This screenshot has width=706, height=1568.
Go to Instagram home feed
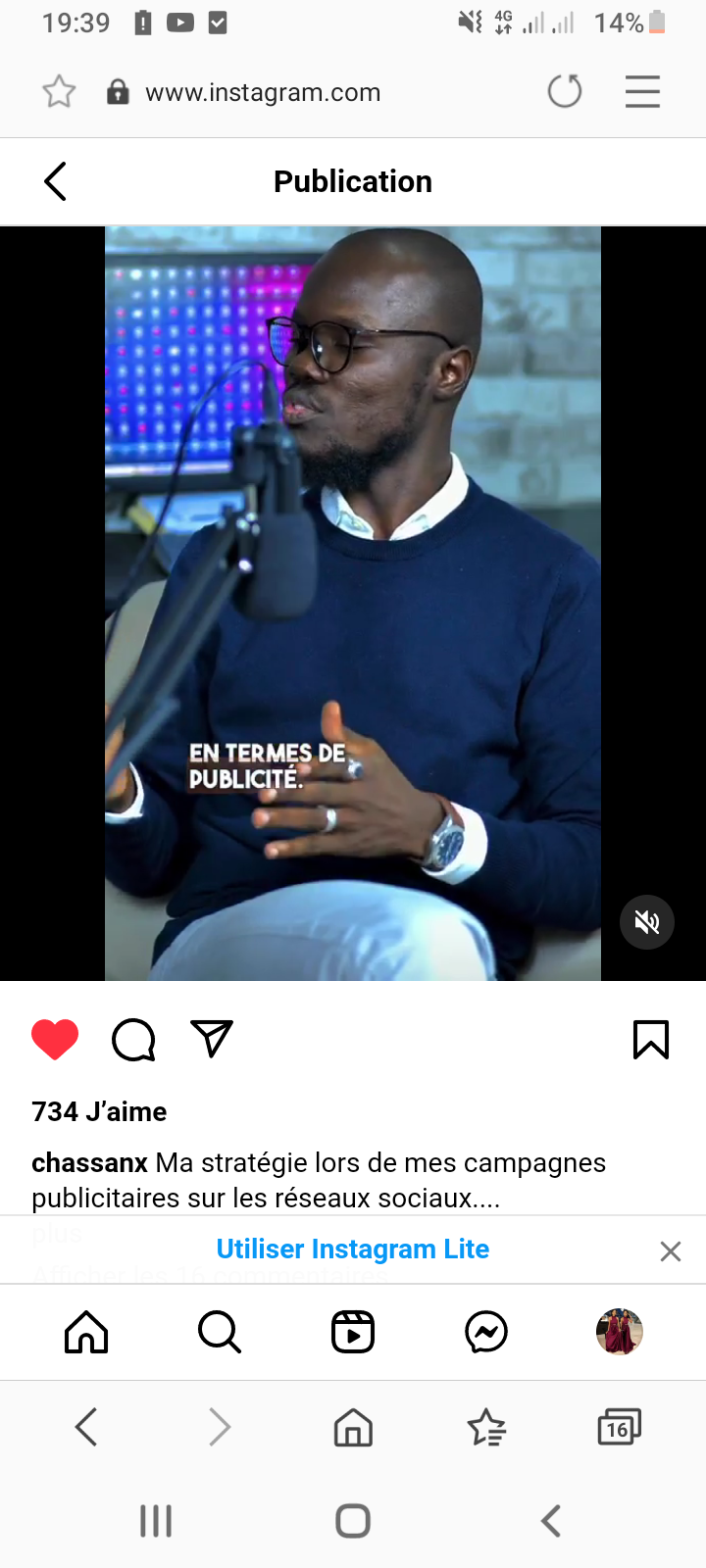[x=86, y=1332]
